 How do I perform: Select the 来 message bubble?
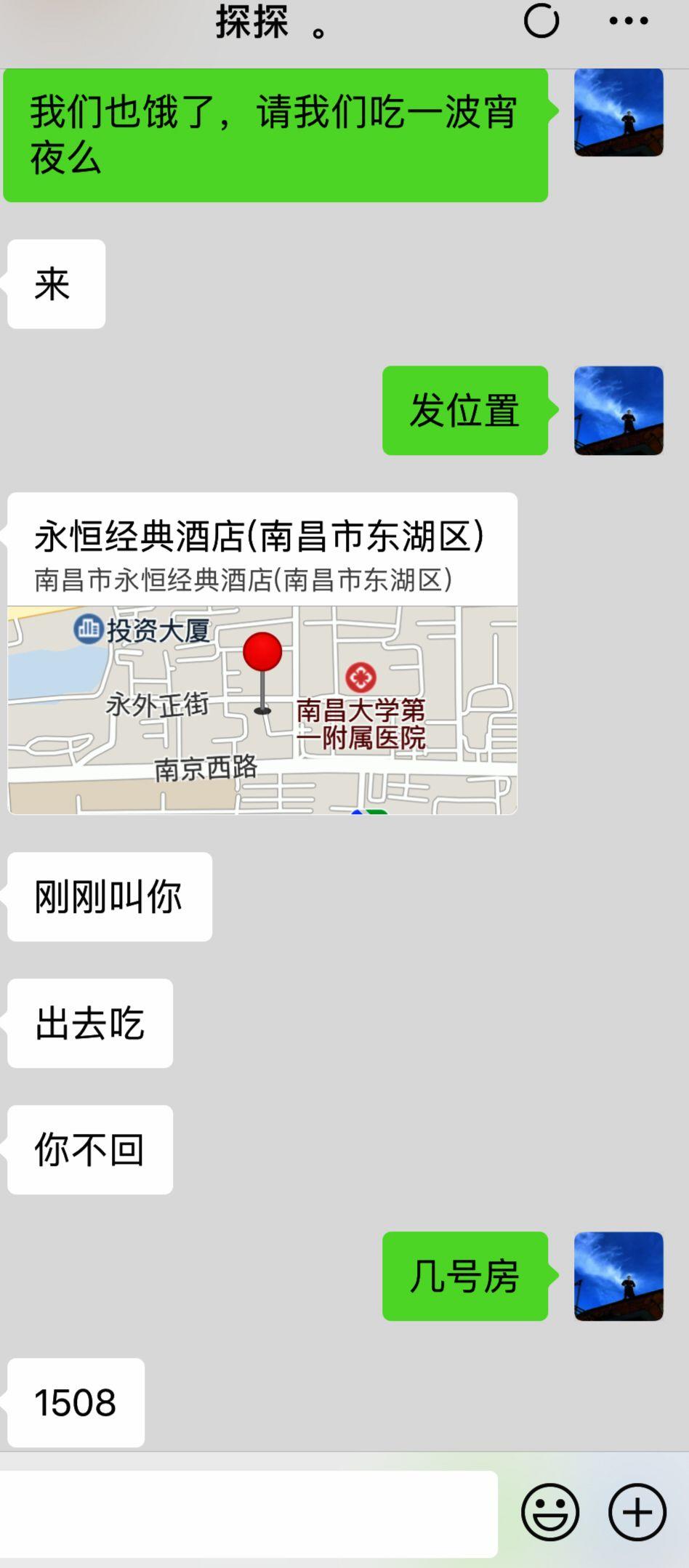[56, 284]
